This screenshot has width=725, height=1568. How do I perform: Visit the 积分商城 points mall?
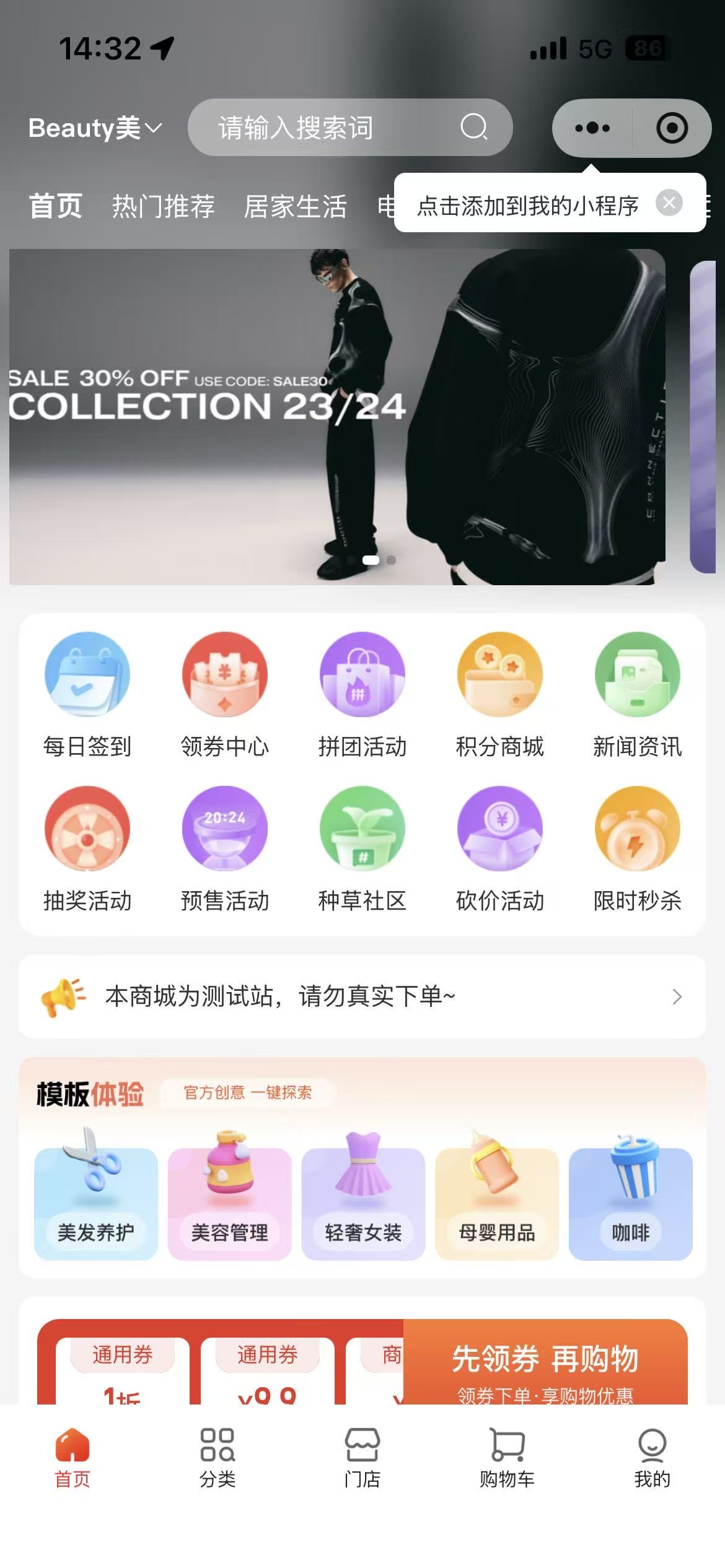[x=500, y=694]
